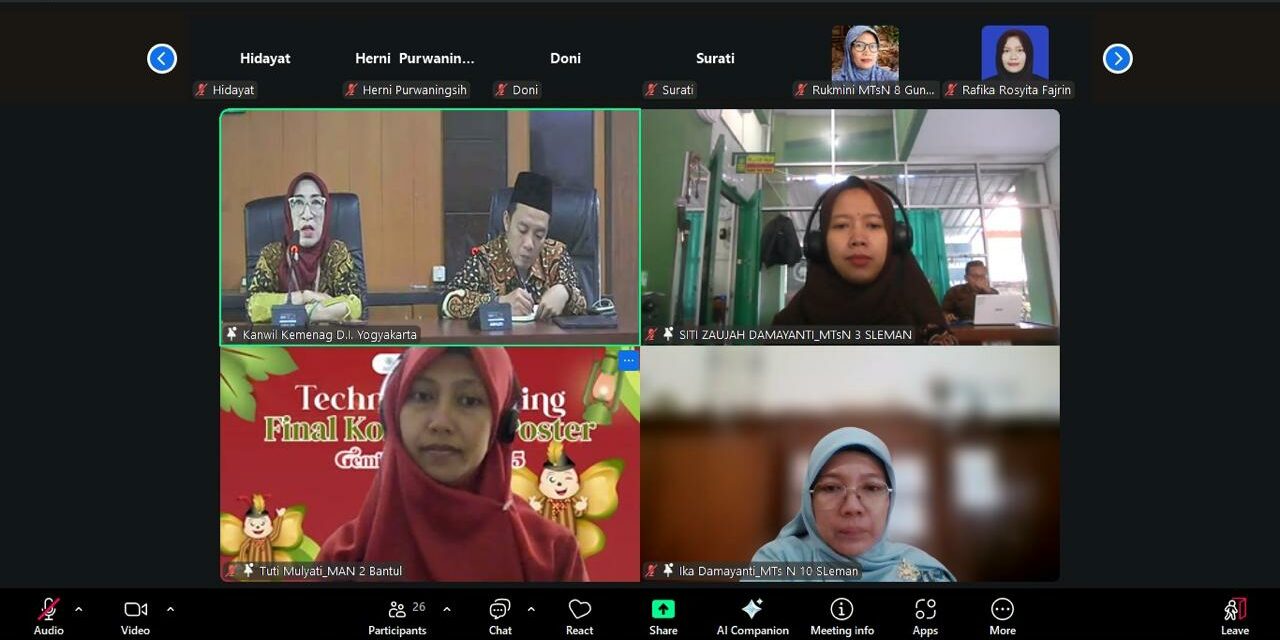Screen dimensions: 1280x640
Task: Open the More options menu
Action: pos(1002,615)
